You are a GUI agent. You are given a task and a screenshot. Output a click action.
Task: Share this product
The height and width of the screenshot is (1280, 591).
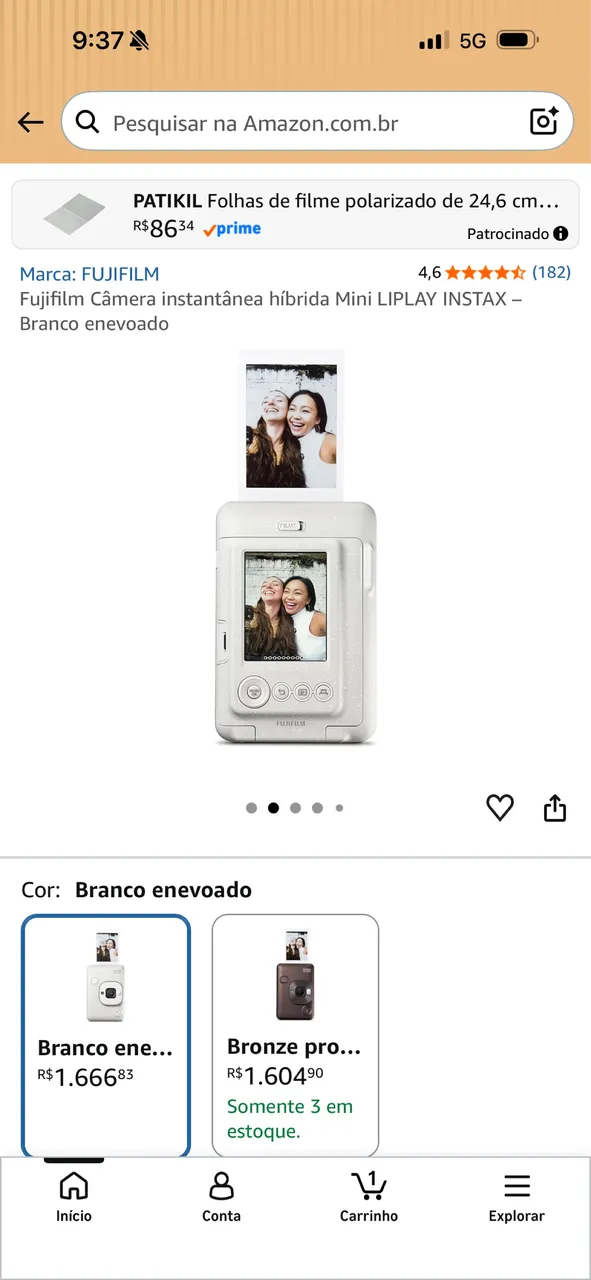coord(555,807)
